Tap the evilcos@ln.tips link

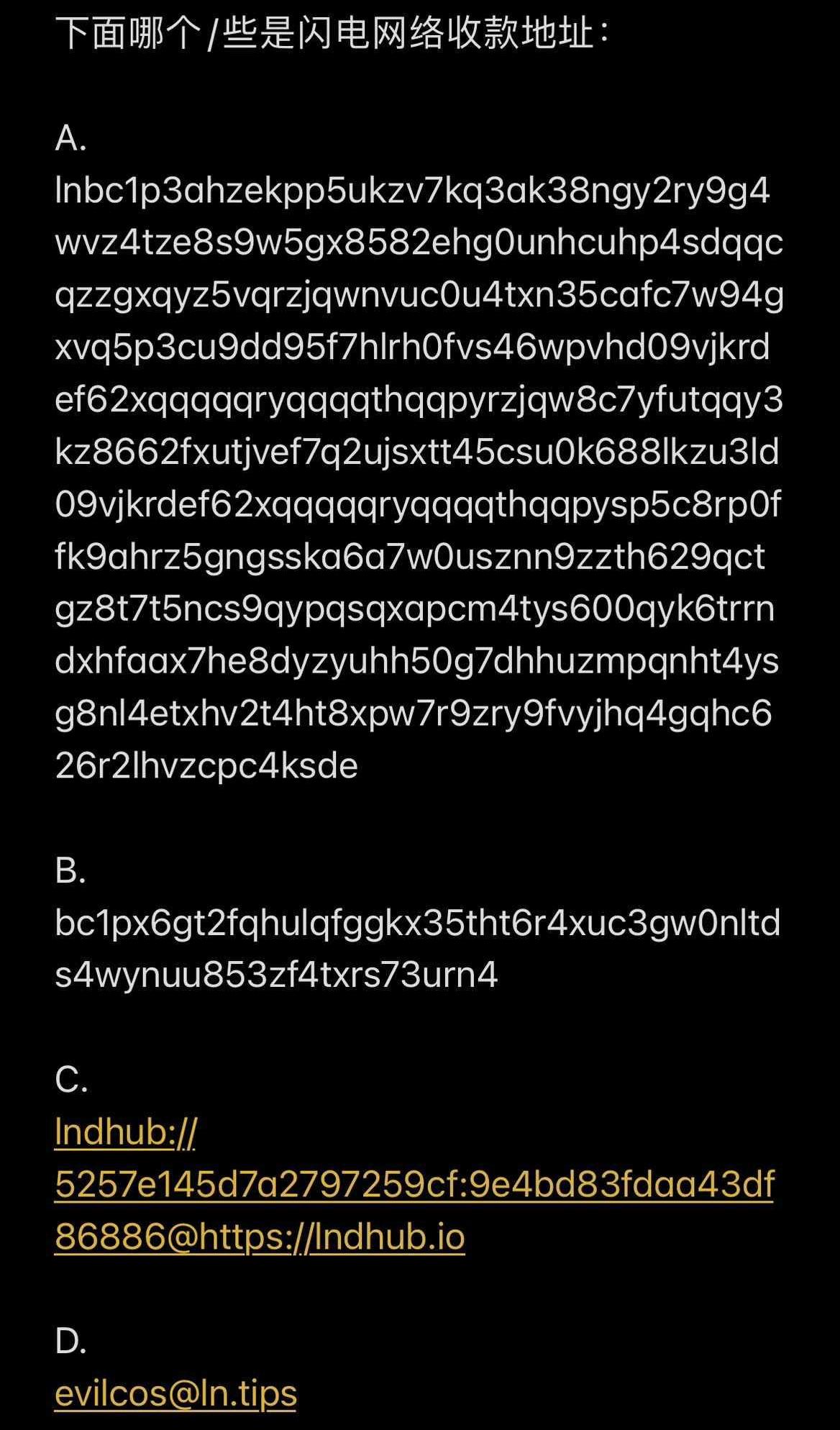coord(175,1393)
